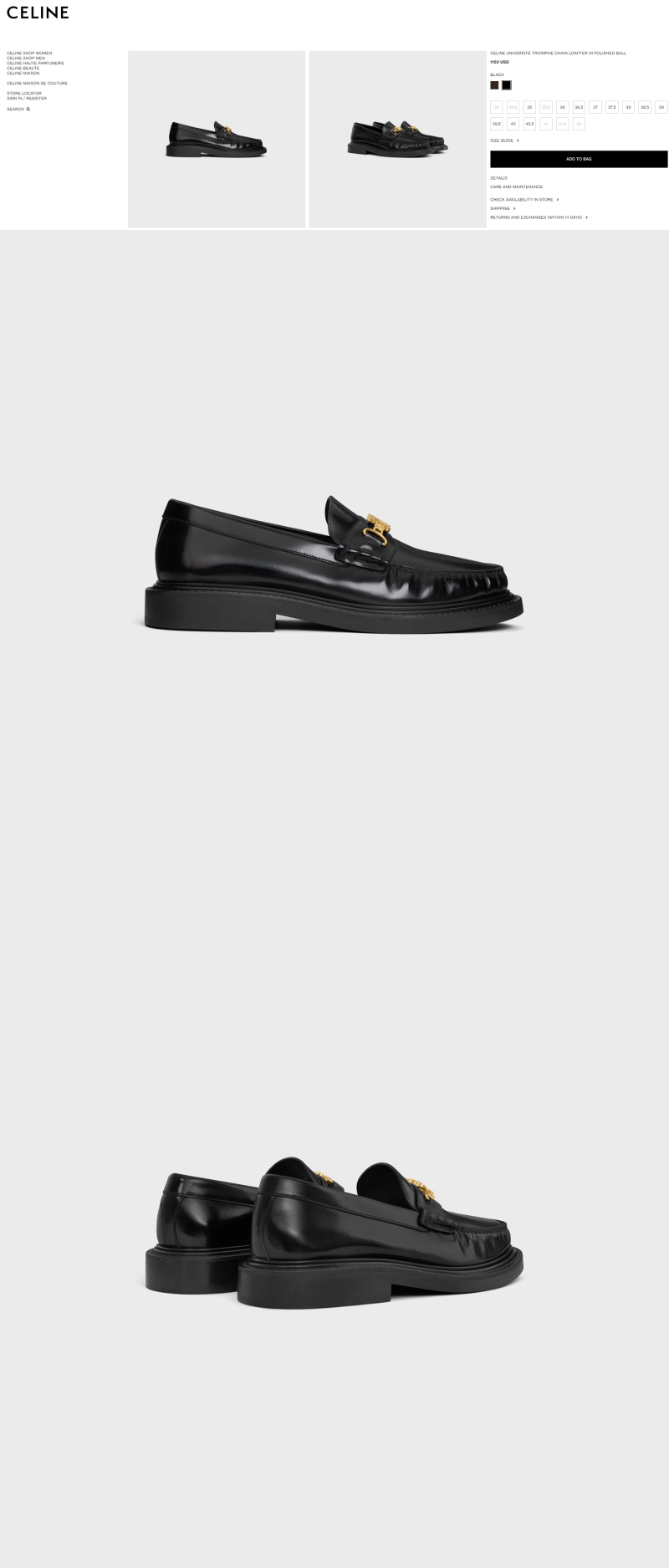Image resolution: width=669 pixels, height=1568 pixels.
Task: Open the size guide
Action: tap(504, 140)
